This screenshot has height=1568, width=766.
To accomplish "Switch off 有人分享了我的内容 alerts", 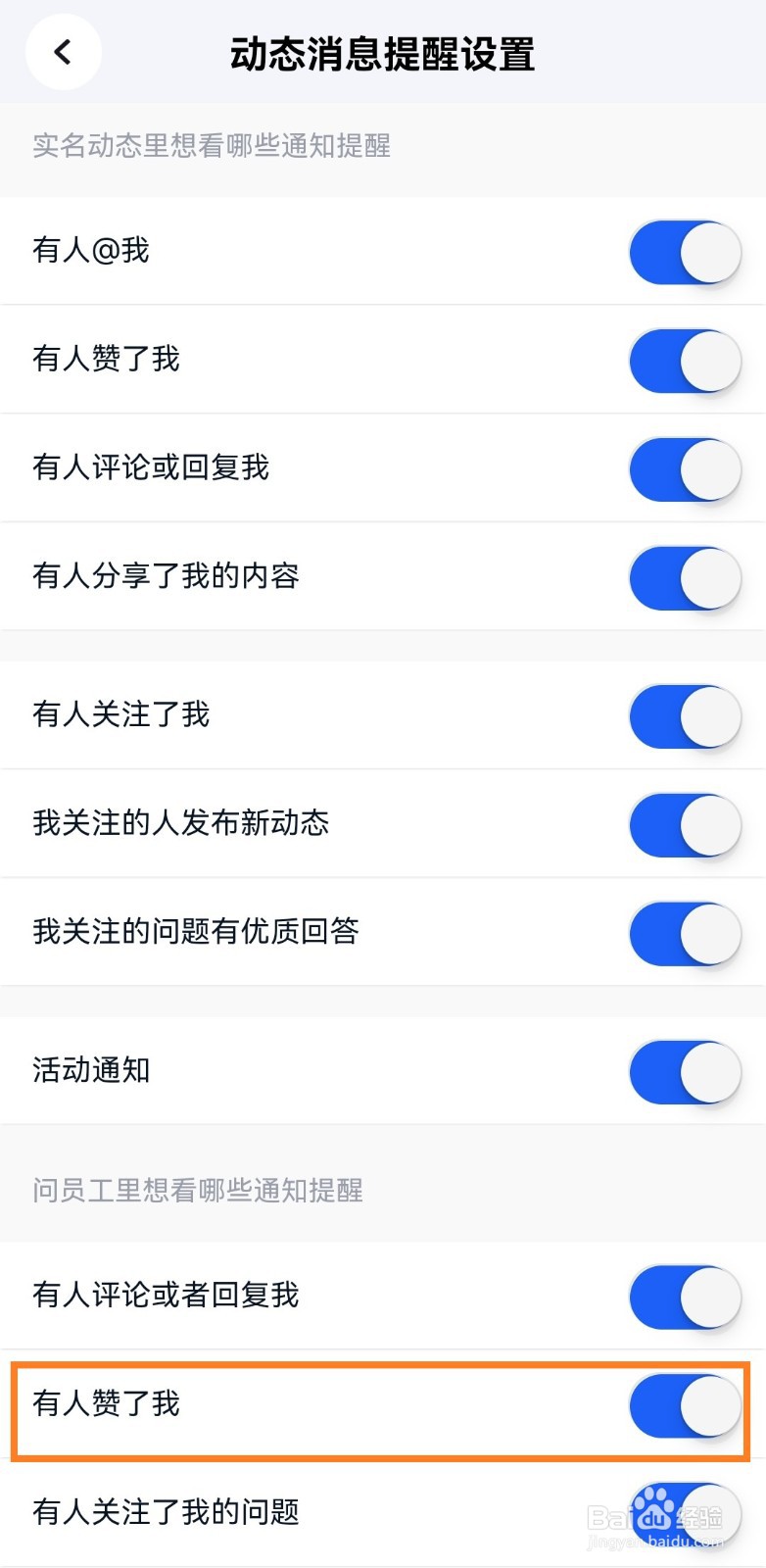I will 685,578.
